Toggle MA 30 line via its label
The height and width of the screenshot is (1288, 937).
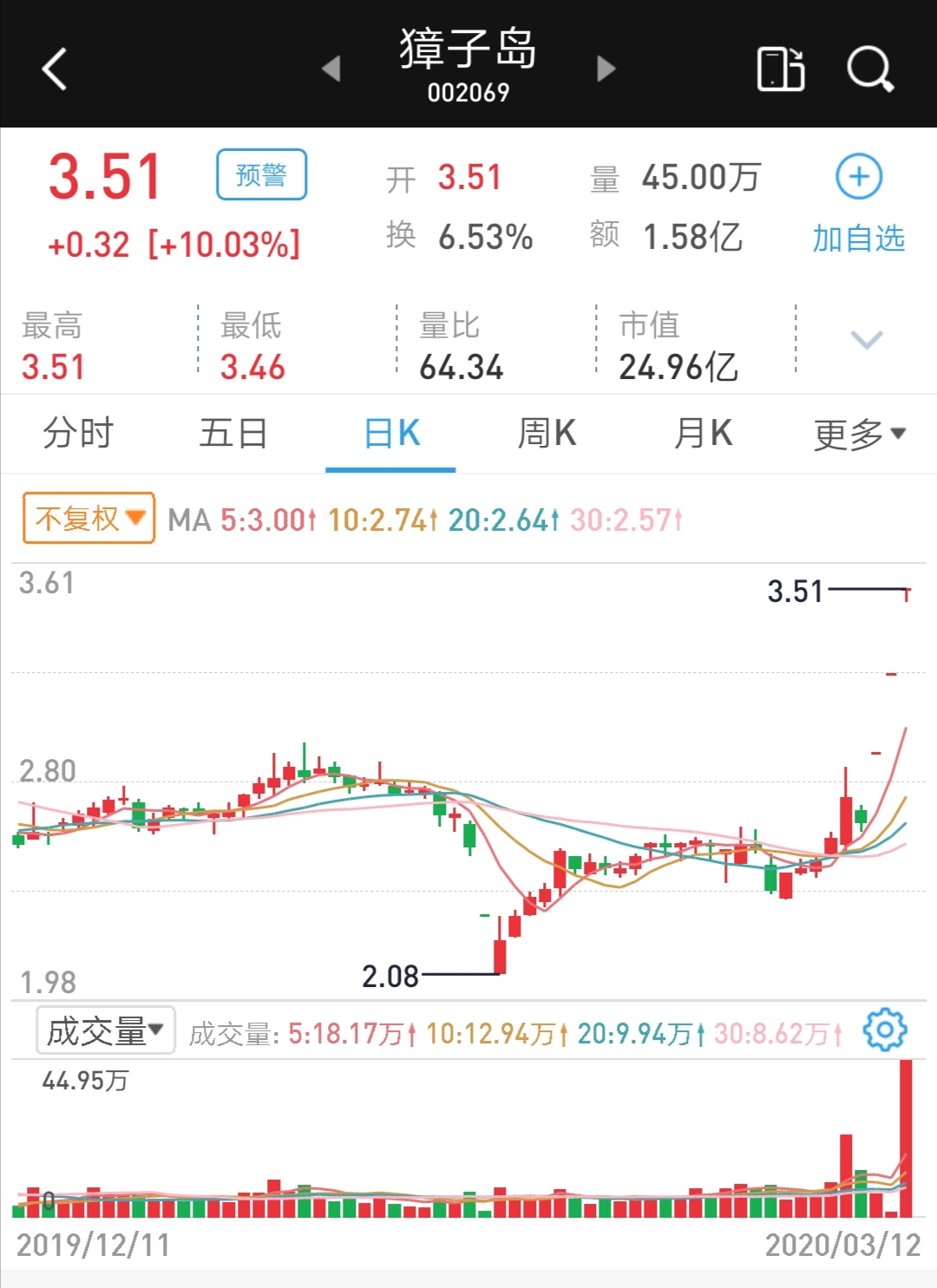[x=625, y=520]
